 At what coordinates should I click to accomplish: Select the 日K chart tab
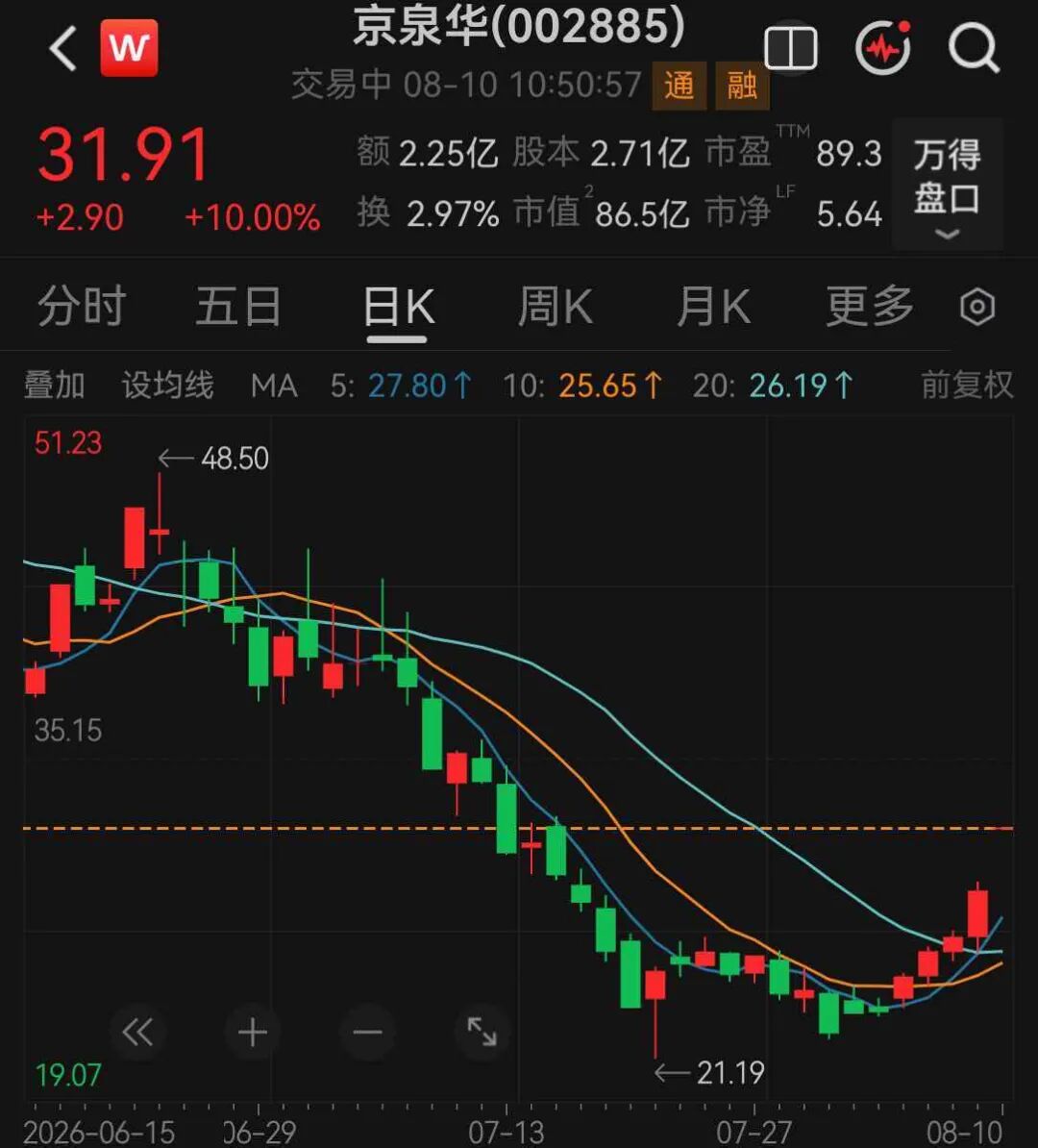tap(398, 308)
